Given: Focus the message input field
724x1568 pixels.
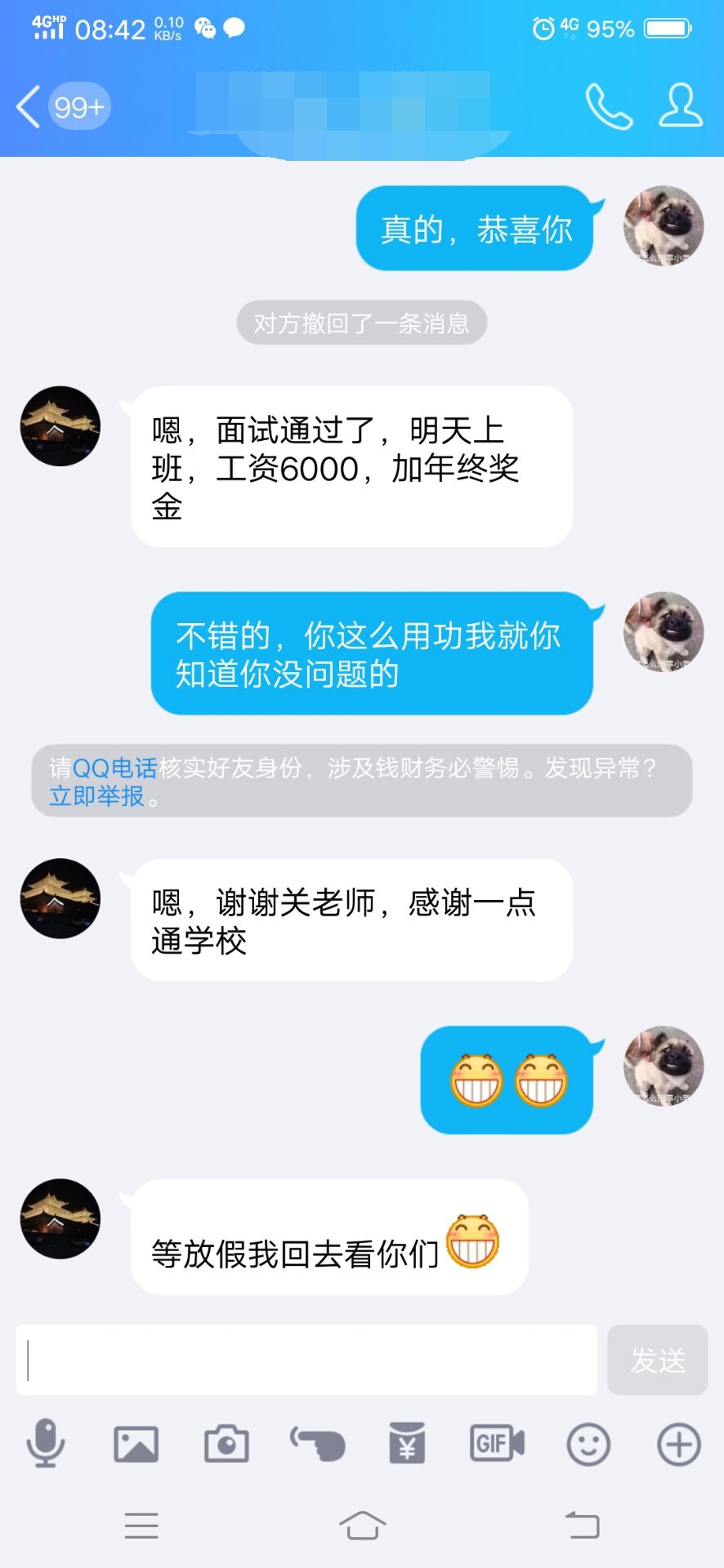Looking at the screenshot, I should [x=306, y=1360].
